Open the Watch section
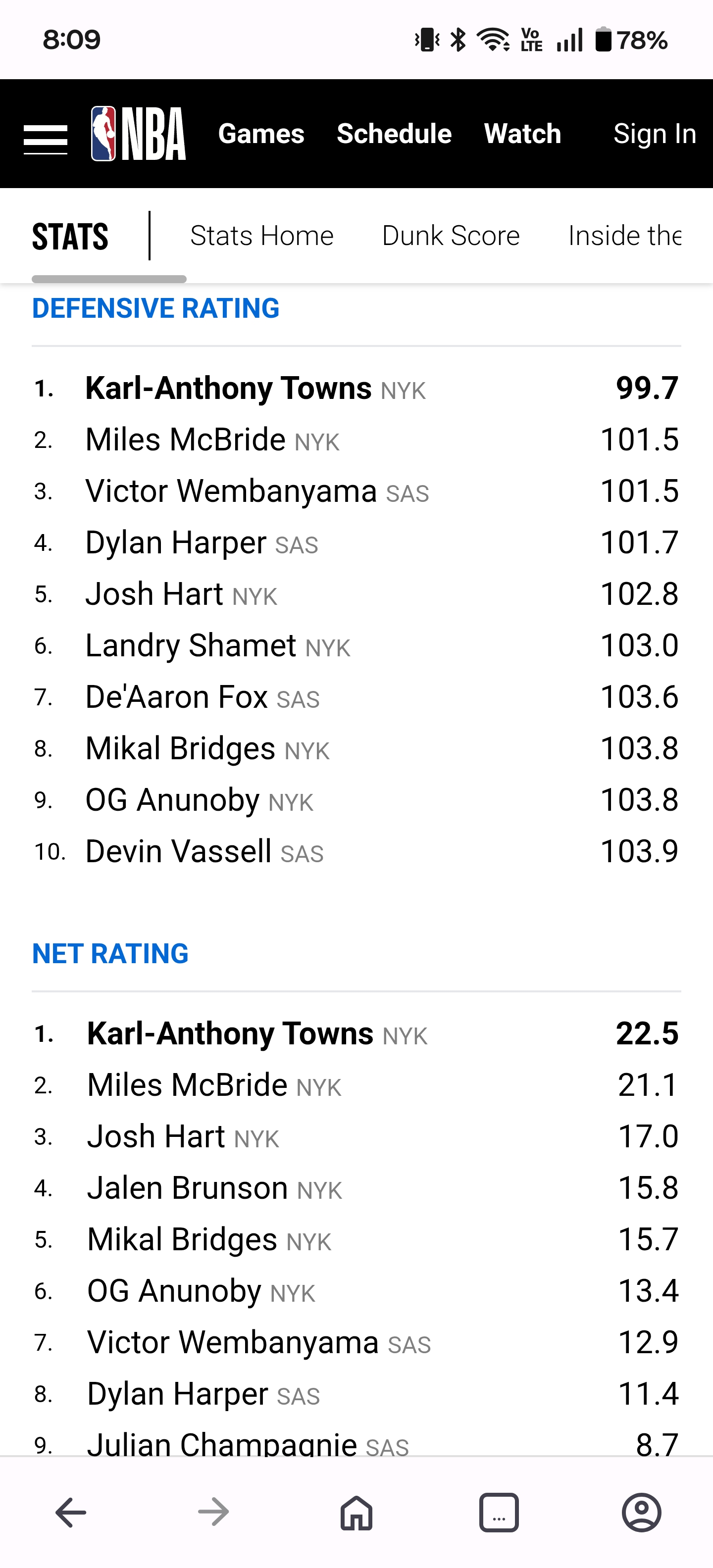 click(x=522, y=134)
